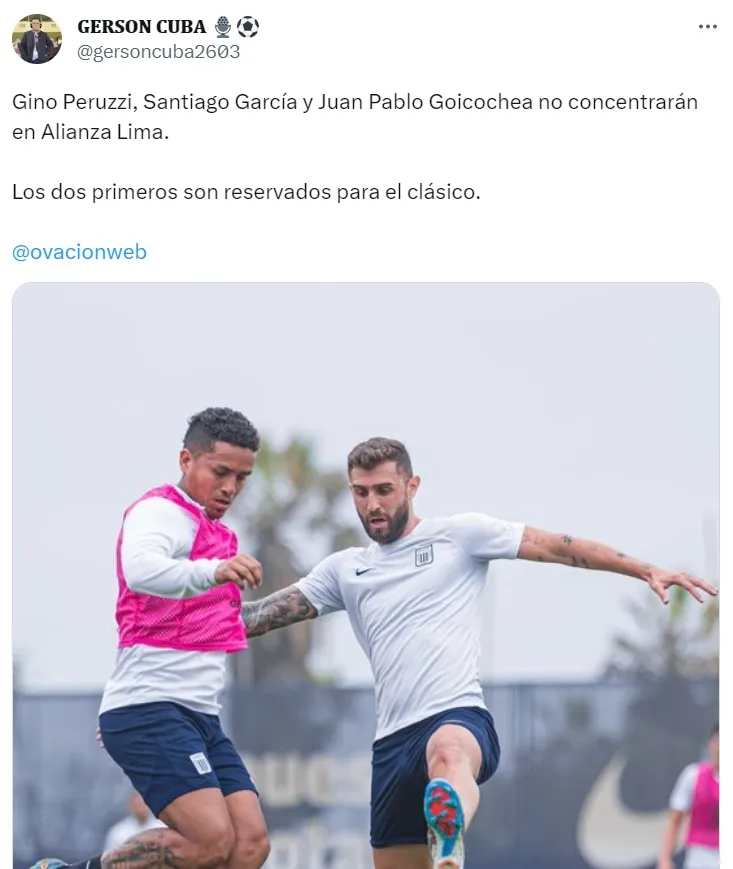Follow the @ovacionweb mention link
Image resolution: width=733 pixels, height=869 pixels.
tap(79, 252)
